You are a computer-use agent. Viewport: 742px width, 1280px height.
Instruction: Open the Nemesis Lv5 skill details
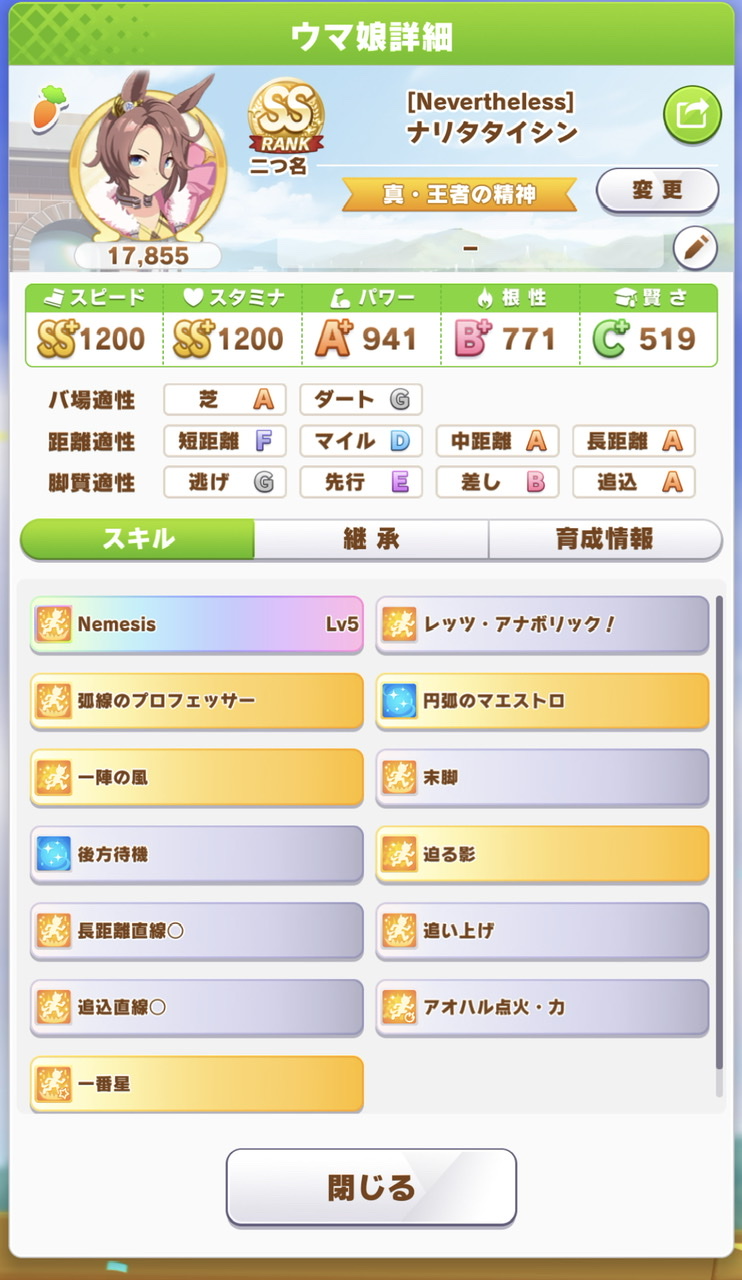[197, 625]
